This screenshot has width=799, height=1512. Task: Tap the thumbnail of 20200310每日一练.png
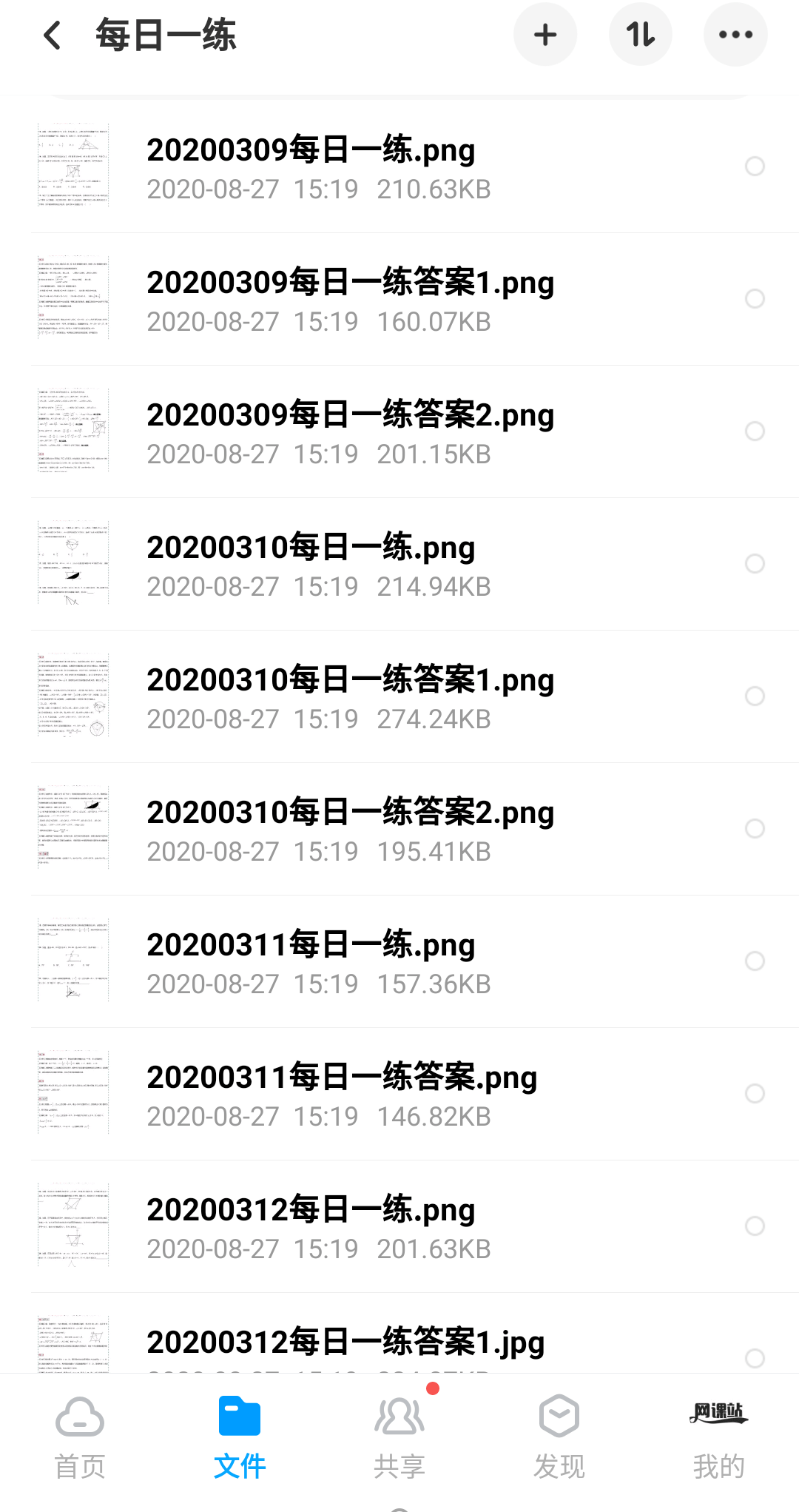[72, 563]
